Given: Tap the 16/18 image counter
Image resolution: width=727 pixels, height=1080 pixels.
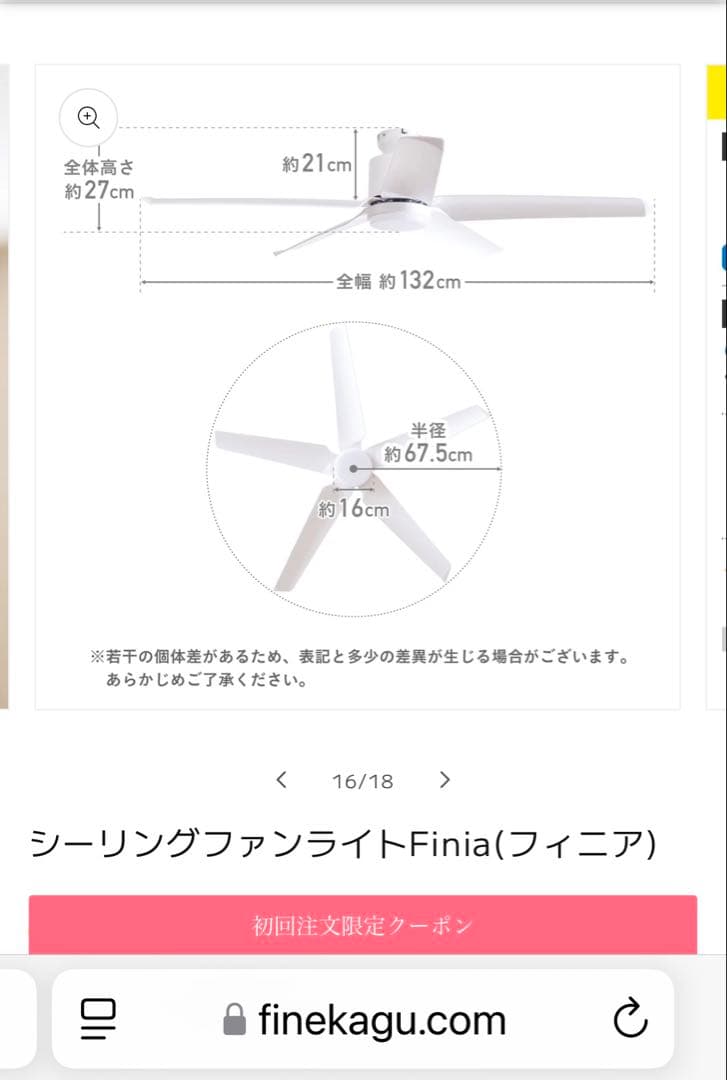Looking at the screenshot, I should tap(362, 779).
